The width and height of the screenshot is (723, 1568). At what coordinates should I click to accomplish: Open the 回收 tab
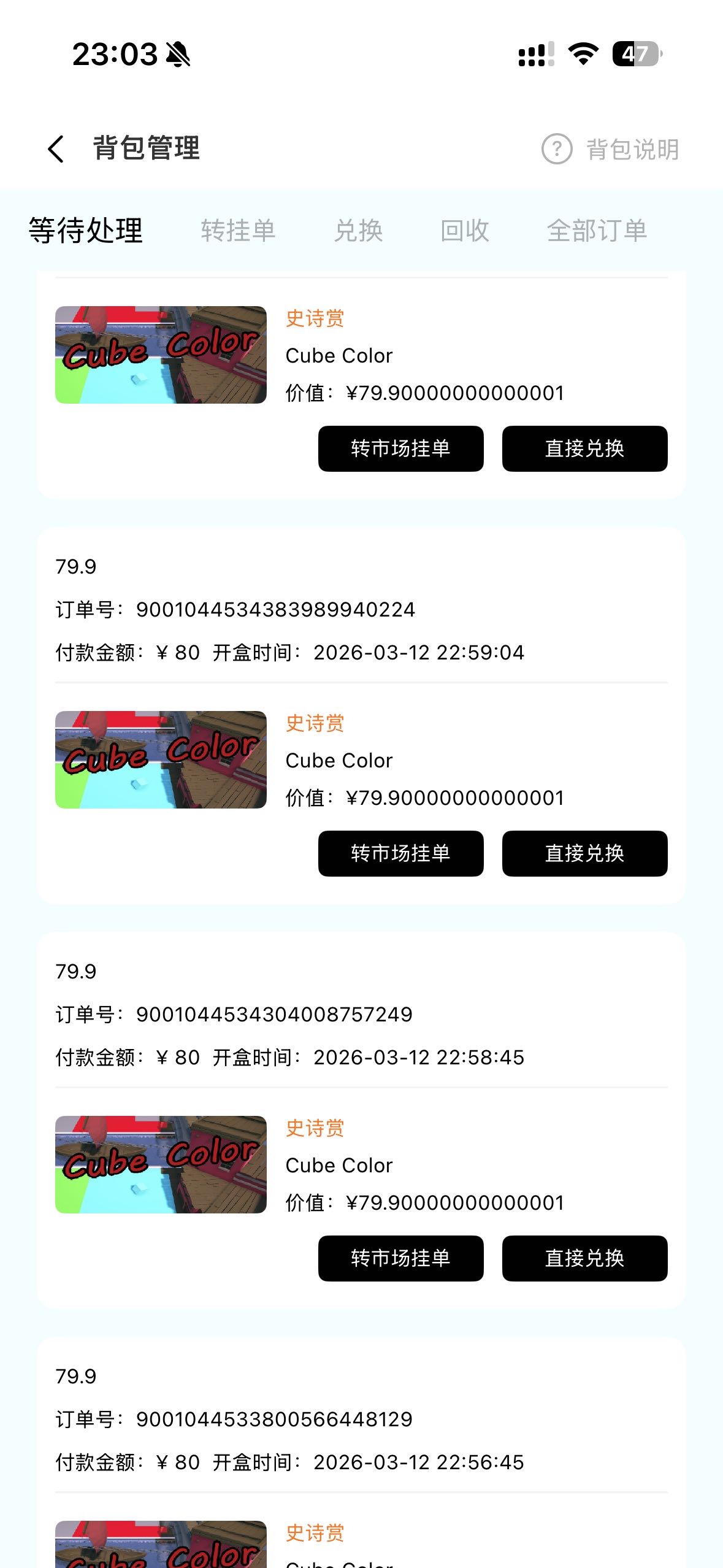point(464,231)
